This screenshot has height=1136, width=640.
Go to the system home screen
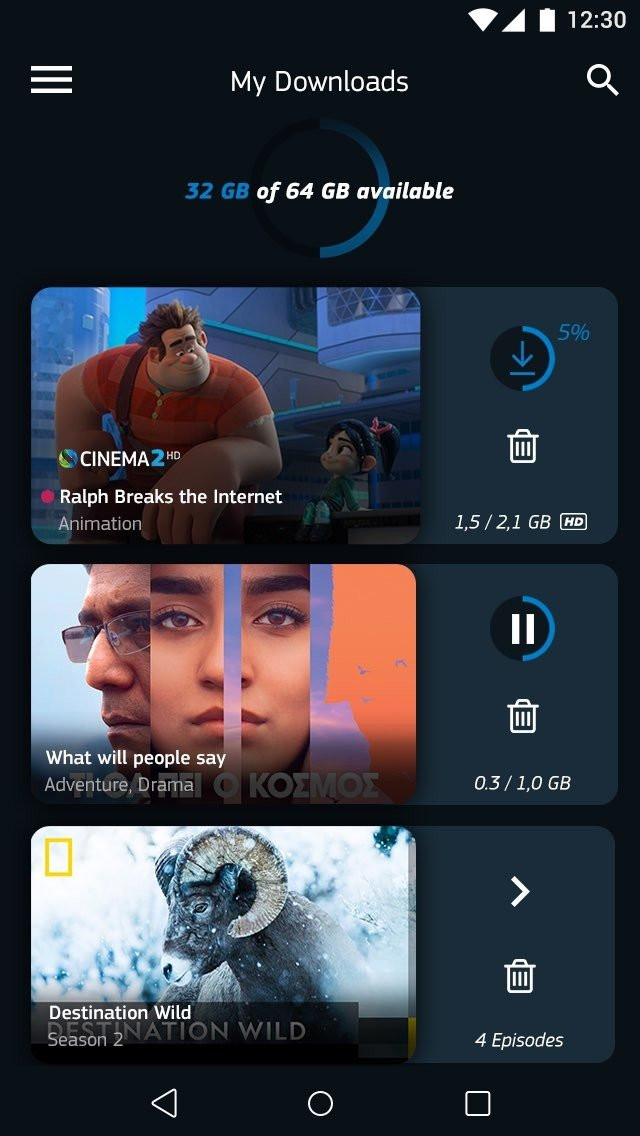[320, 1103]
